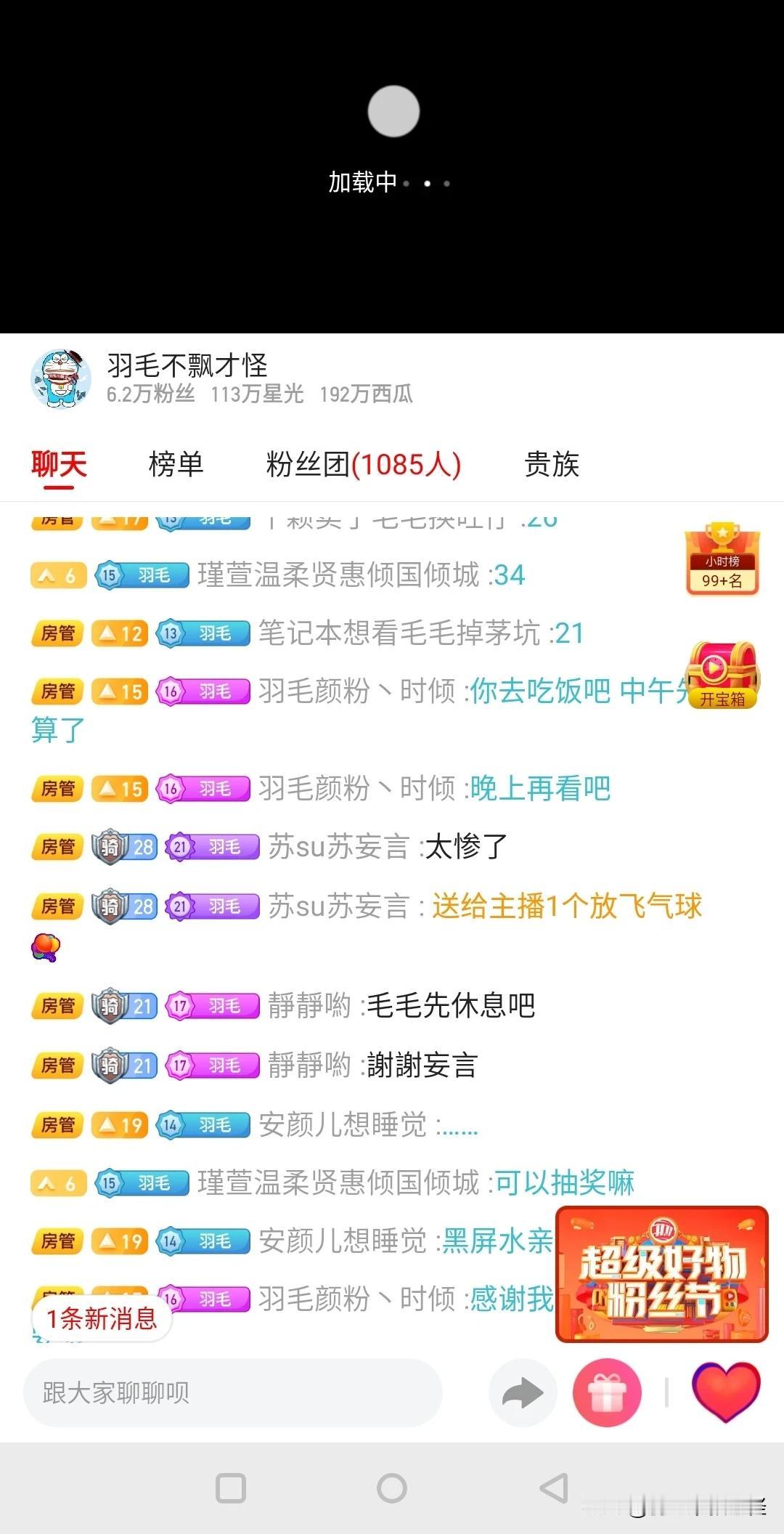Open the gift box icon to send gifts

click(x=607, y=1392)
